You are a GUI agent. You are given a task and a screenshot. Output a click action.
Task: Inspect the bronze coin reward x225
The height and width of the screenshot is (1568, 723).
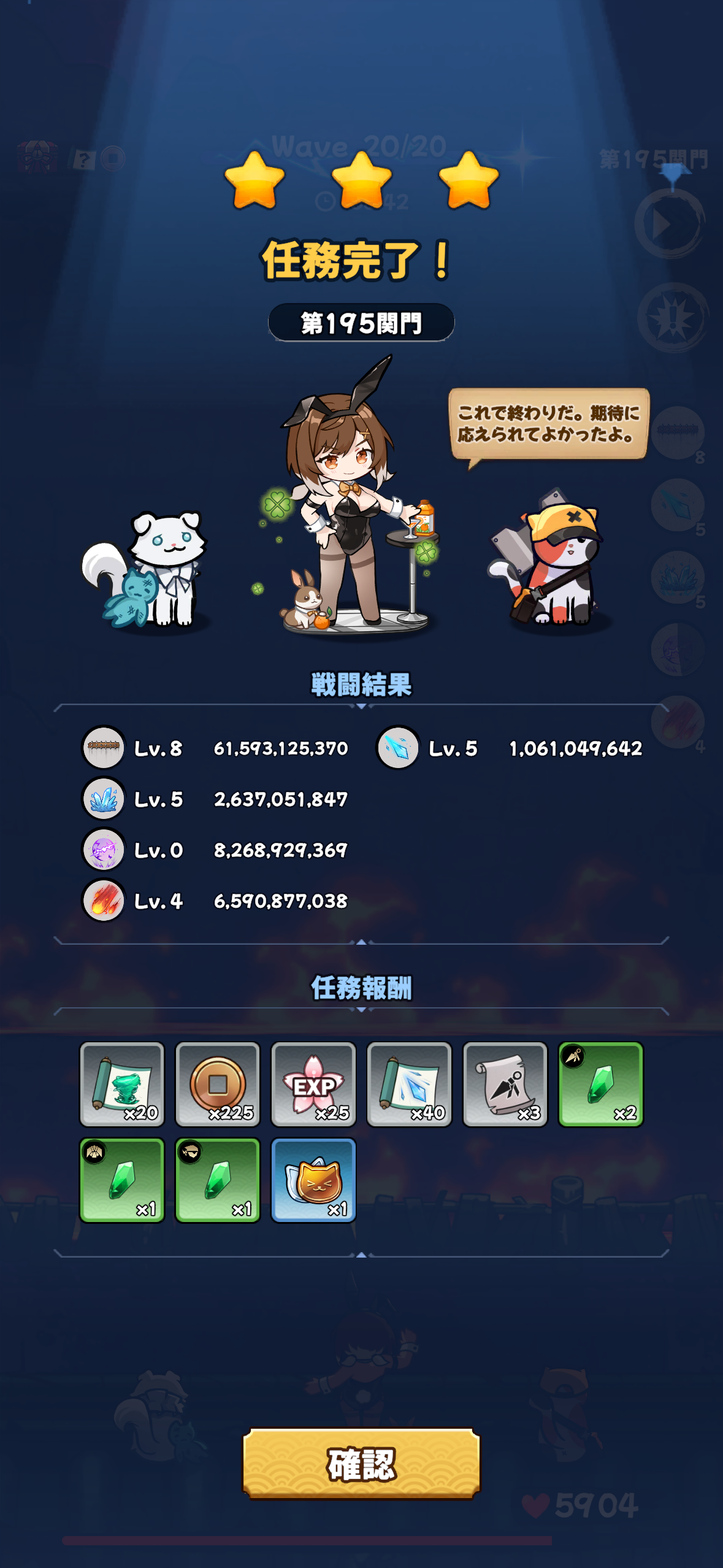tap(218, 1084)
